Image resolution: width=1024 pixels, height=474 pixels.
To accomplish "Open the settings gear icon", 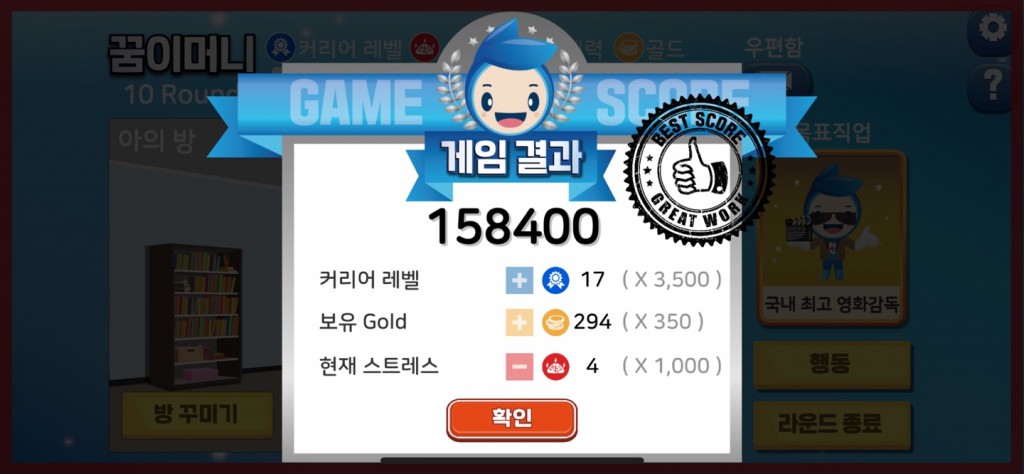I will pyautogui.click(x=993, y=28).
